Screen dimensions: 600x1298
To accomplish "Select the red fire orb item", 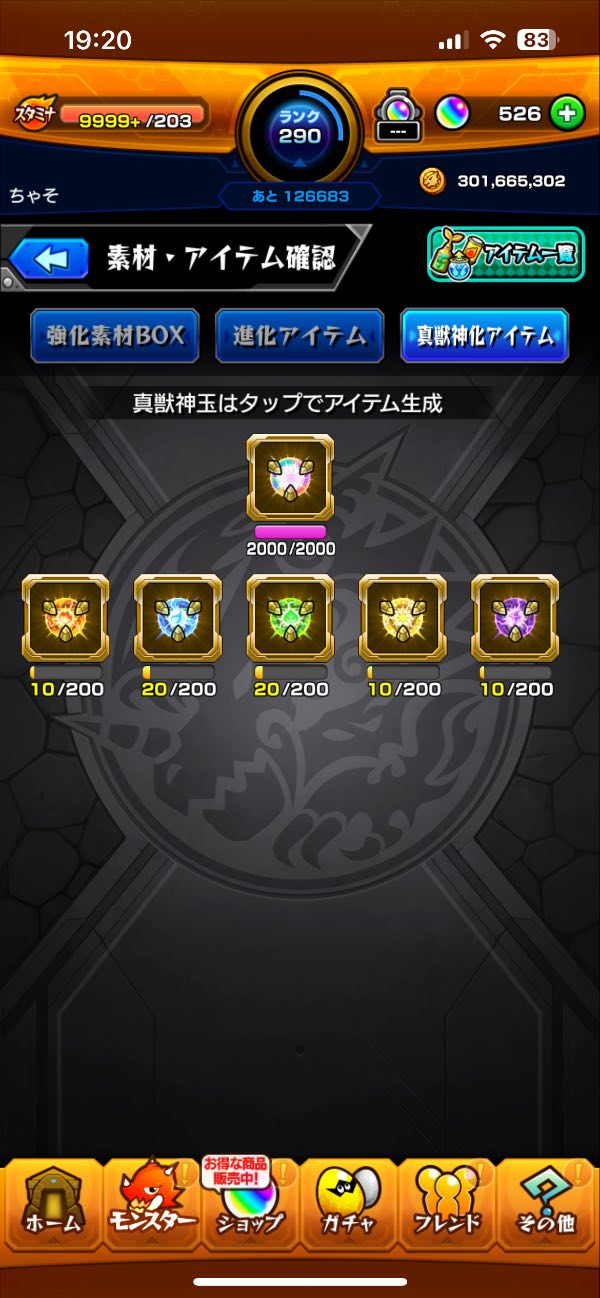I will click(65, 617).
